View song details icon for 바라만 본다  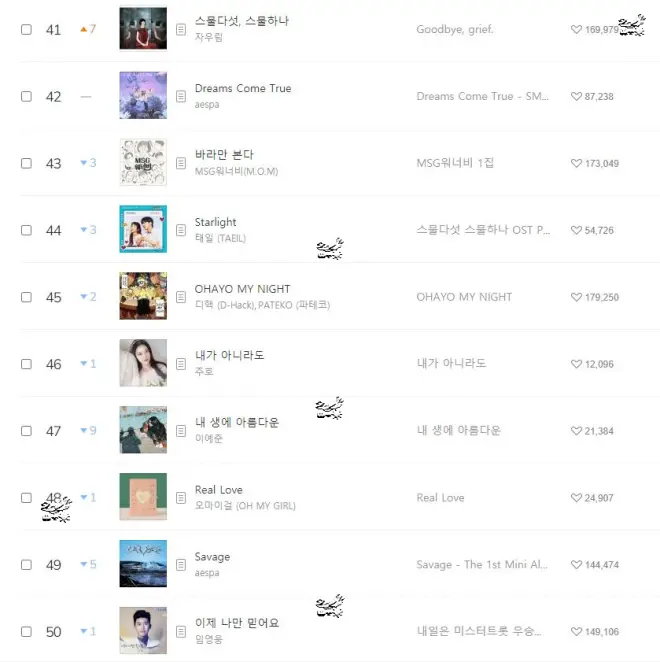[181, 163]
